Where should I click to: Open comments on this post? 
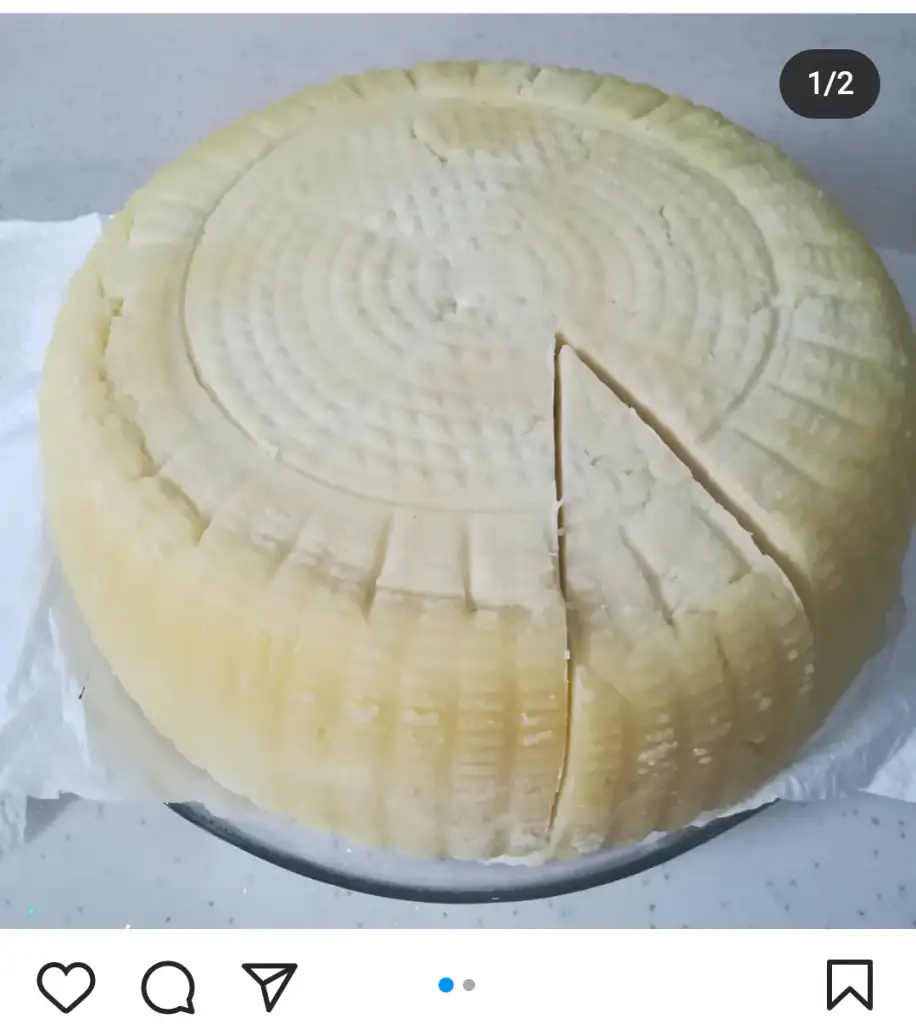167,987
